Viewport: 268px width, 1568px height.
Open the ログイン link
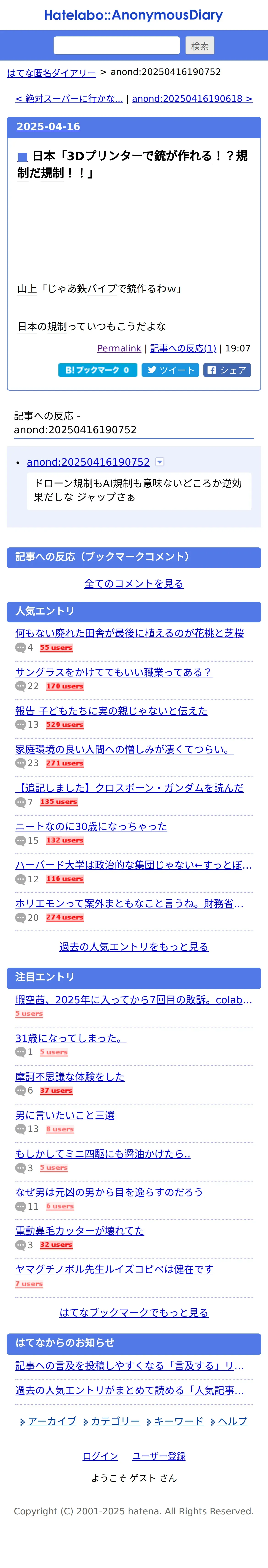tap(100, 1455)
